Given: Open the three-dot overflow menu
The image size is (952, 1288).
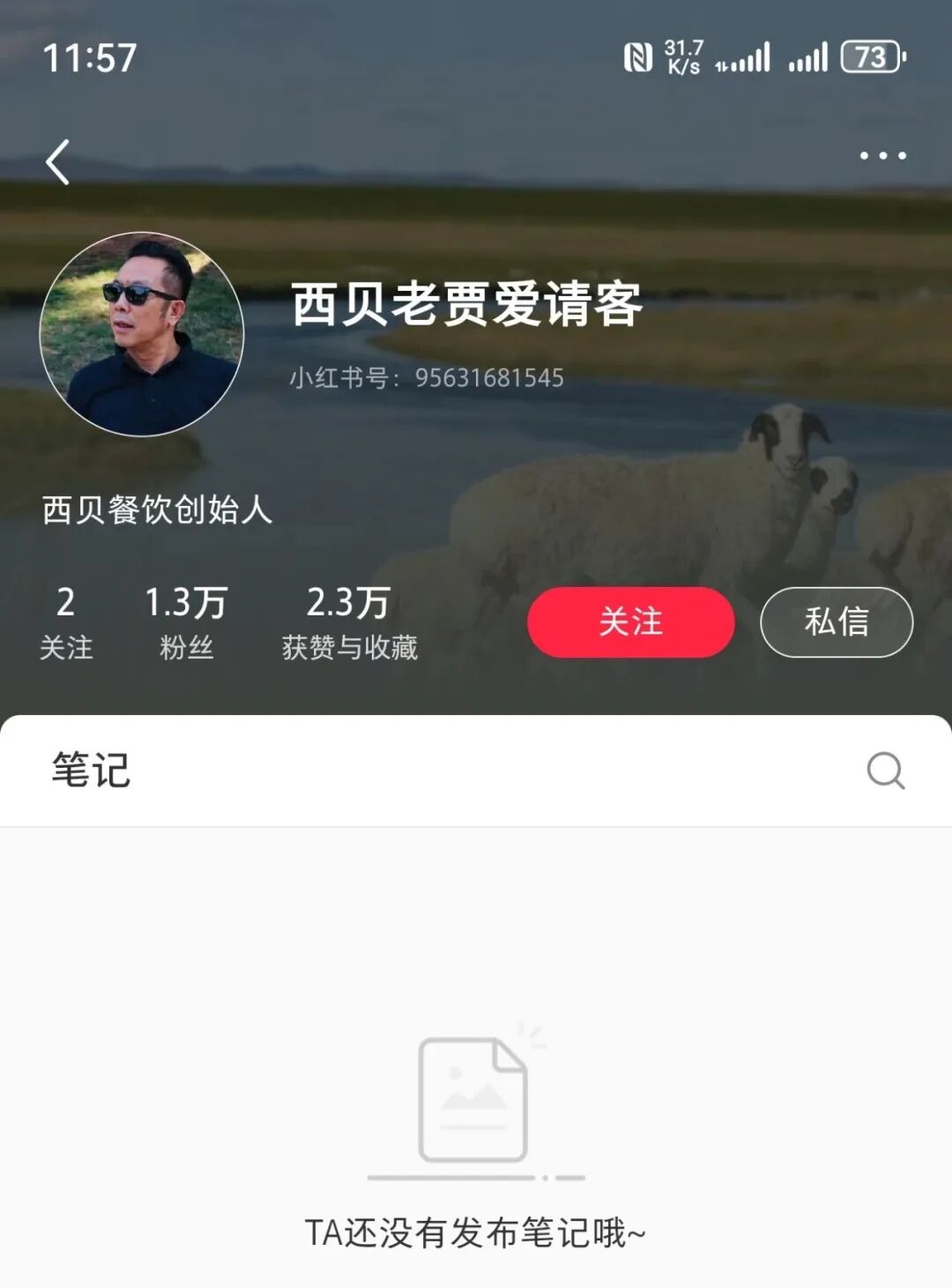Looking at the screenshot, I should [882, 156].
